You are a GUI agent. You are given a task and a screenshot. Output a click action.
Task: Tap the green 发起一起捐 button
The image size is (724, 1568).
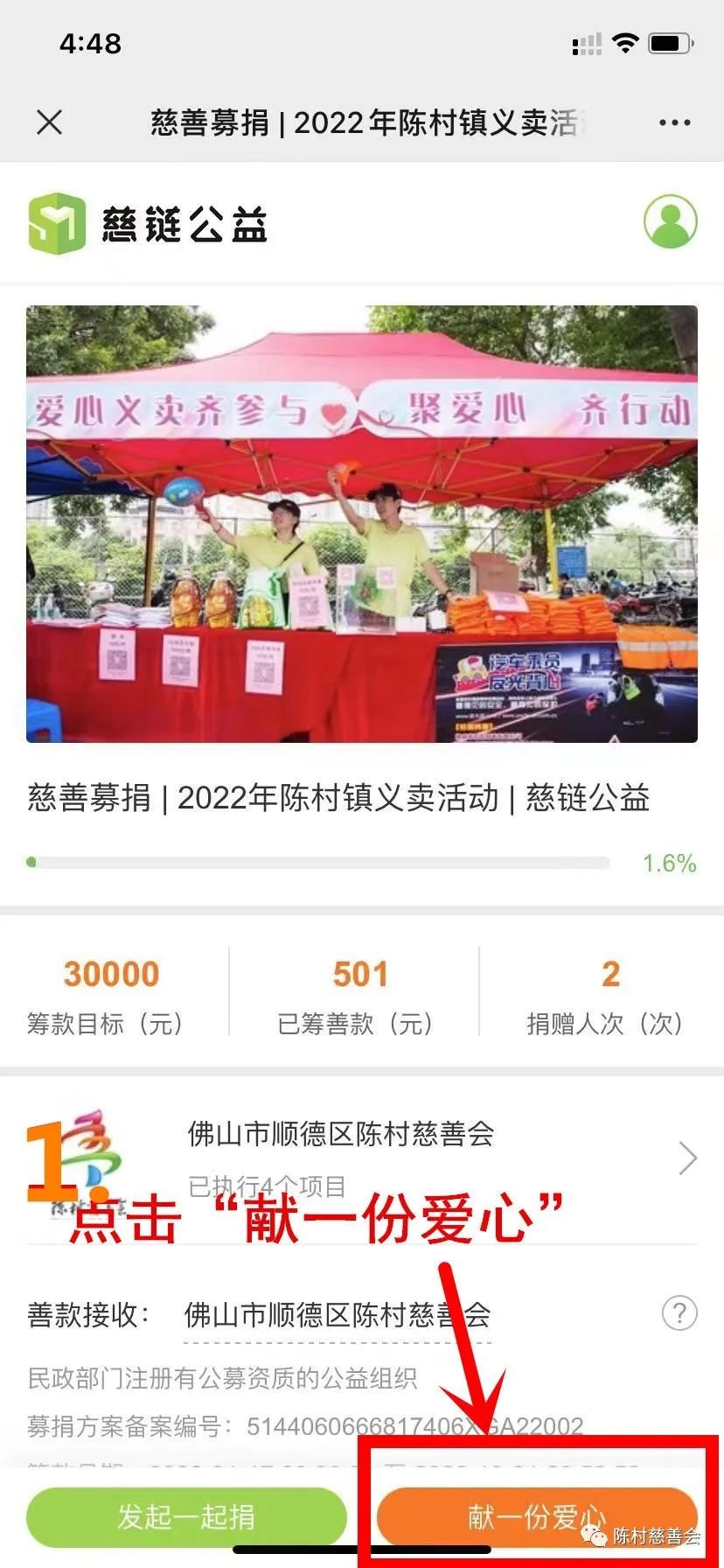[186, 1516]
